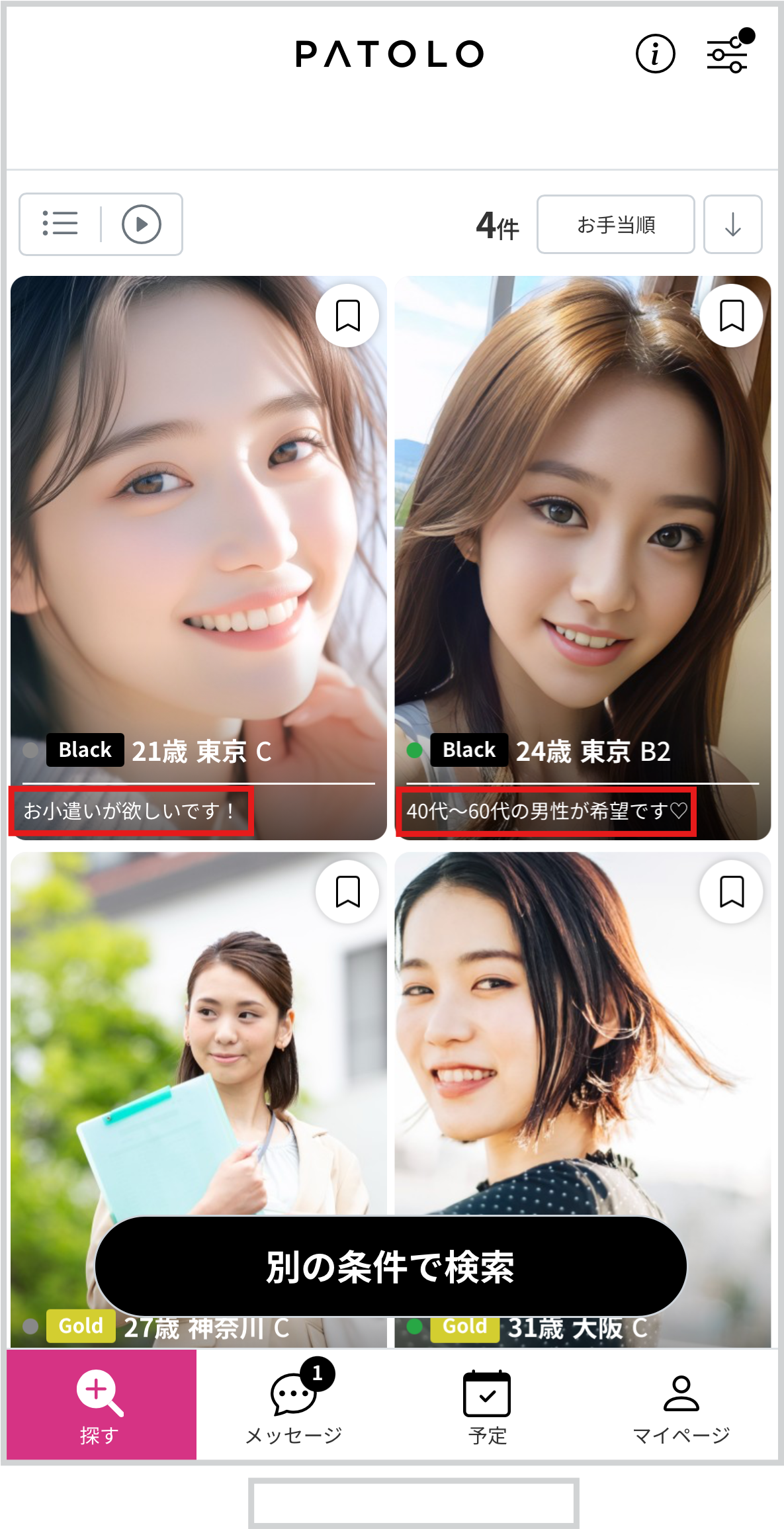Bookmark the 24歳 東京 B2 profile
This screenshot has height=1529, width=784.
(x=731, y=316)
